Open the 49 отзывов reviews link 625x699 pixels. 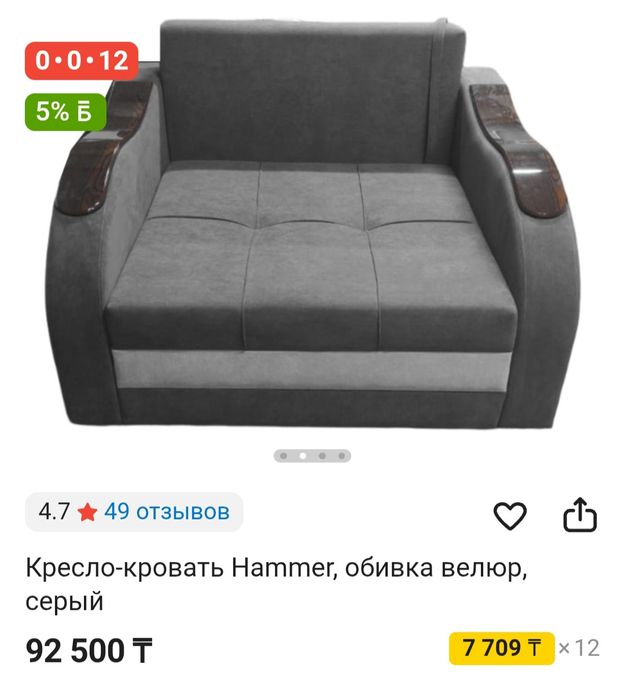click(x=167, y=512)
